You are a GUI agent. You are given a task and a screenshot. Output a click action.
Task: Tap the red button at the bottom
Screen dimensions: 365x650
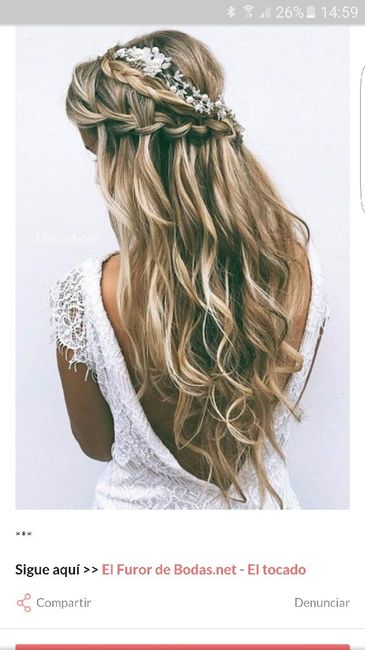182,647
